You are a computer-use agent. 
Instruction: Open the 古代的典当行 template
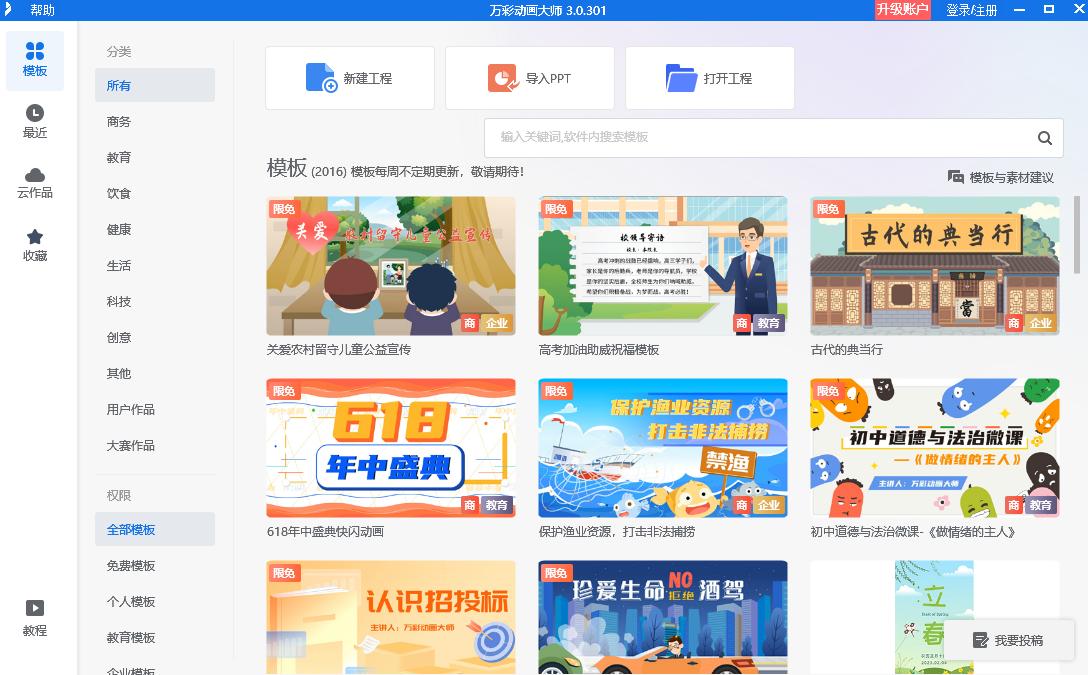coord(934,266)
